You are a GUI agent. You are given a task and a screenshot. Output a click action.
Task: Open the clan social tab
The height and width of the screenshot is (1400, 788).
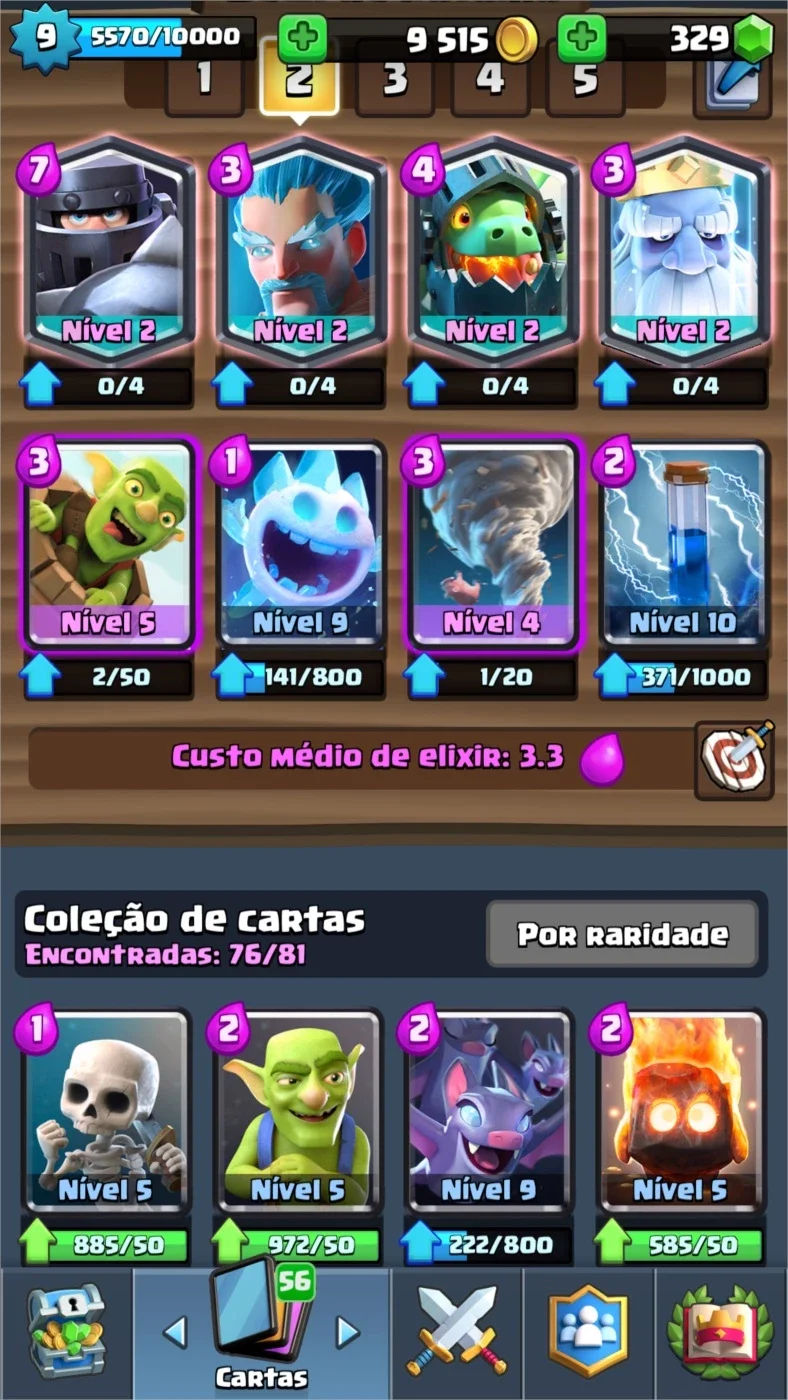pos(588,1332)
